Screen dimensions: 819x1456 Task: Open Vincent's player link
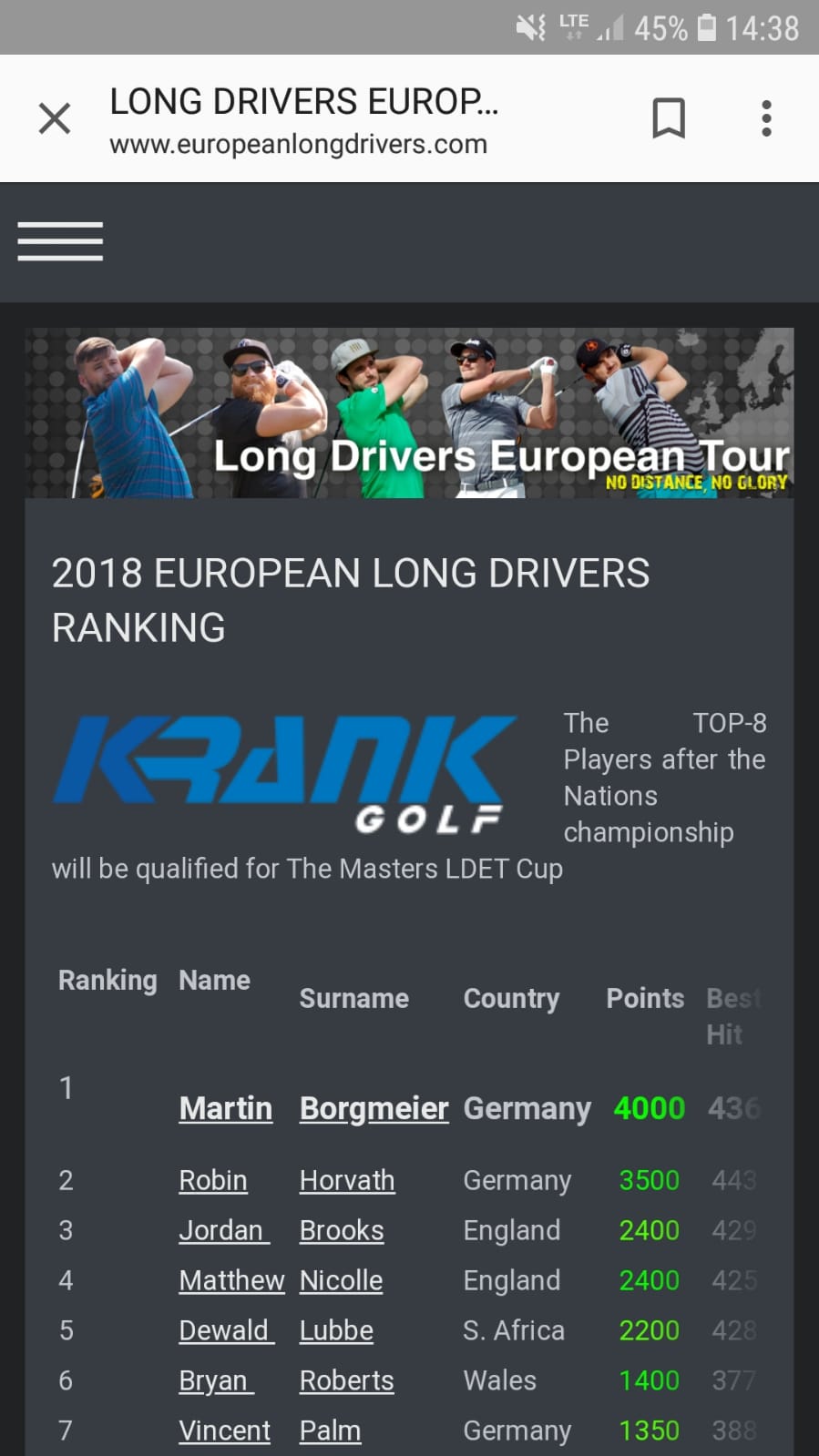click(225, 1431)
